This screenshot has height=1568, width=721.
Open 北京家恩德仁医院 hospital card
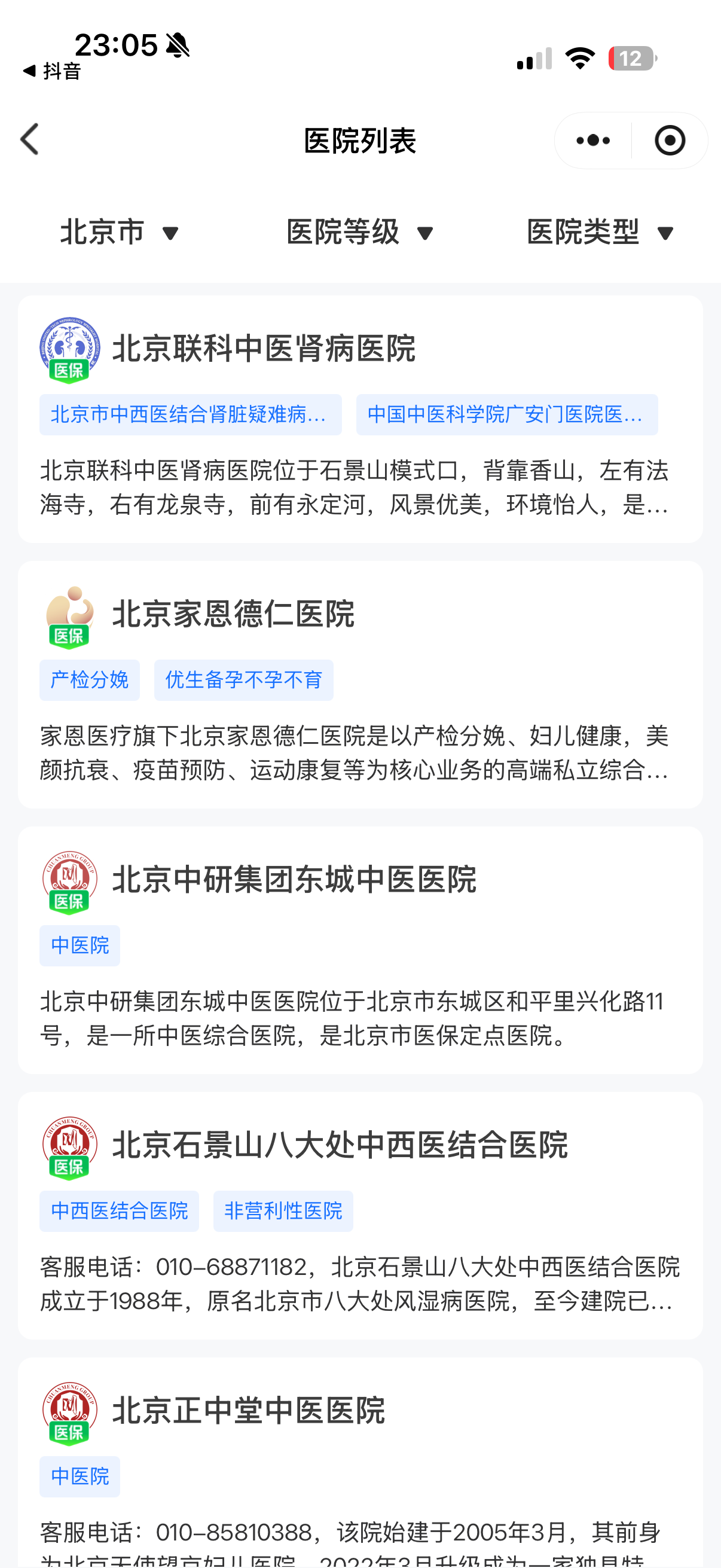360,684
